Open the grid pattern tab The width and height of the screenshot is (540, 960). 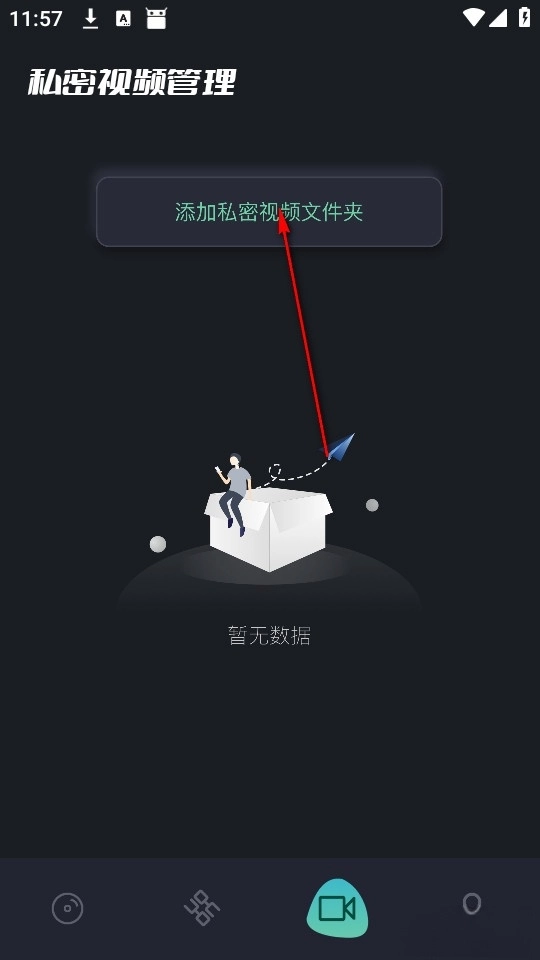click(202, 908)
